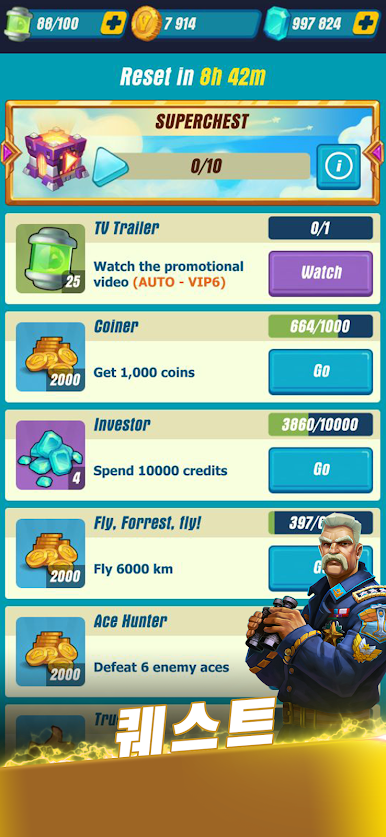Open the Superchest info button

click(x=338, y=167)
